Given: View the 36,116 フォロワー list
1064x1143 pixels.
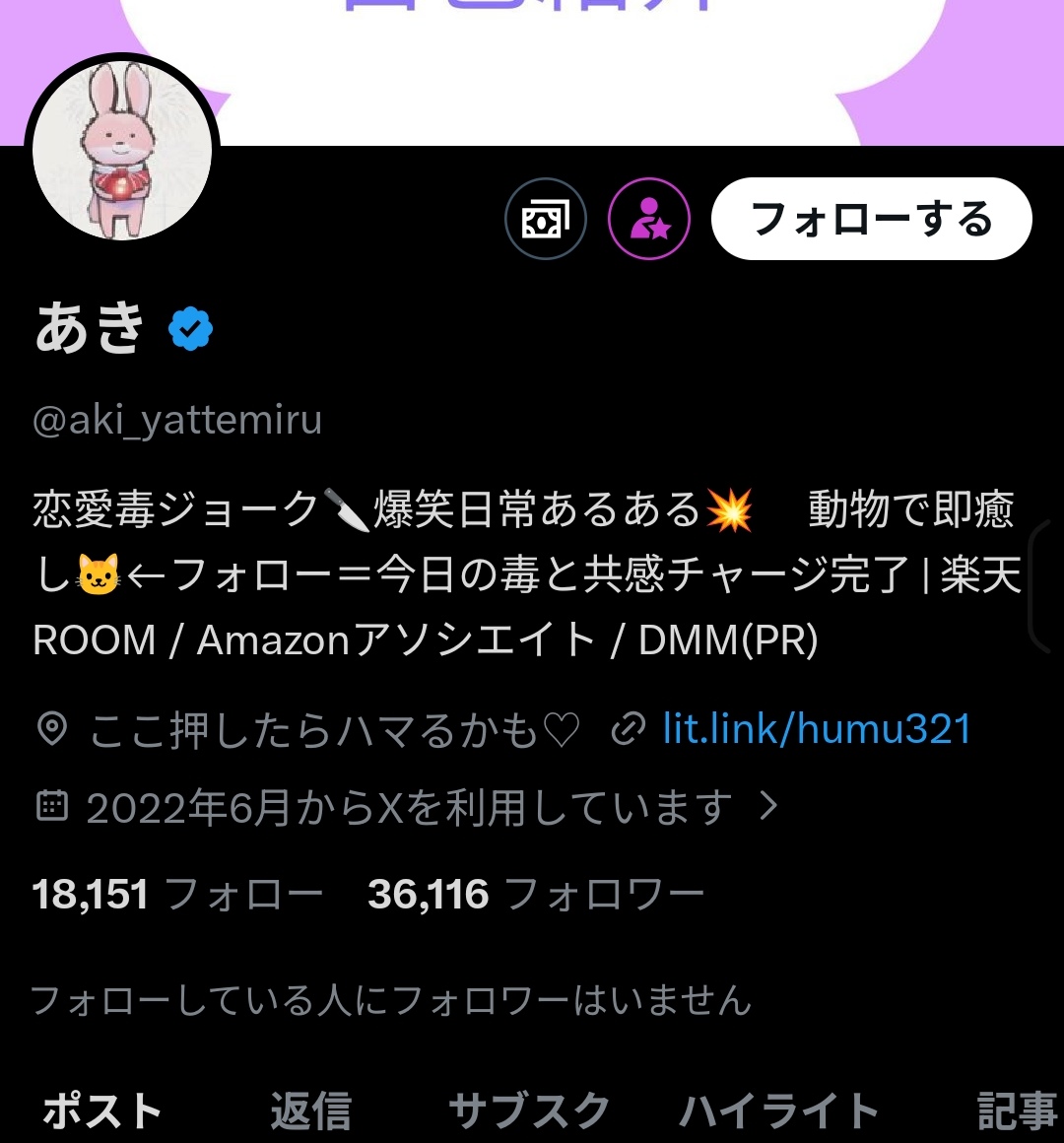Looking at the screenshot, I should (x=535, y=895).
